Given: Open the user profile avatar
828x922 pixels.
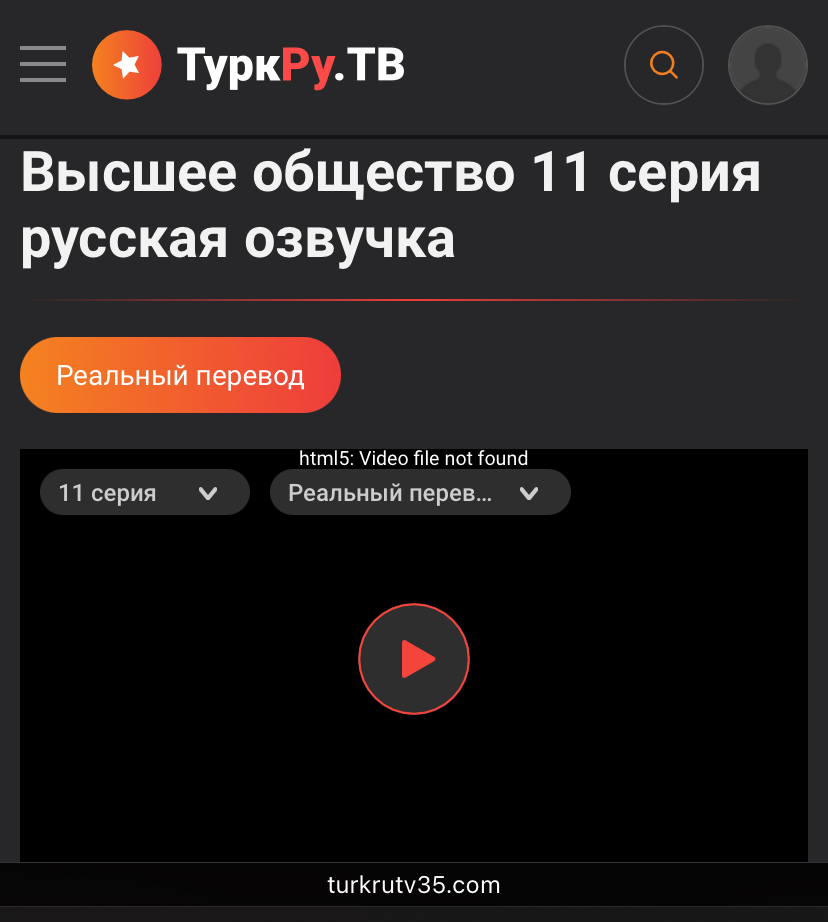Looking at the screenshot, I should tap(767, 65).
